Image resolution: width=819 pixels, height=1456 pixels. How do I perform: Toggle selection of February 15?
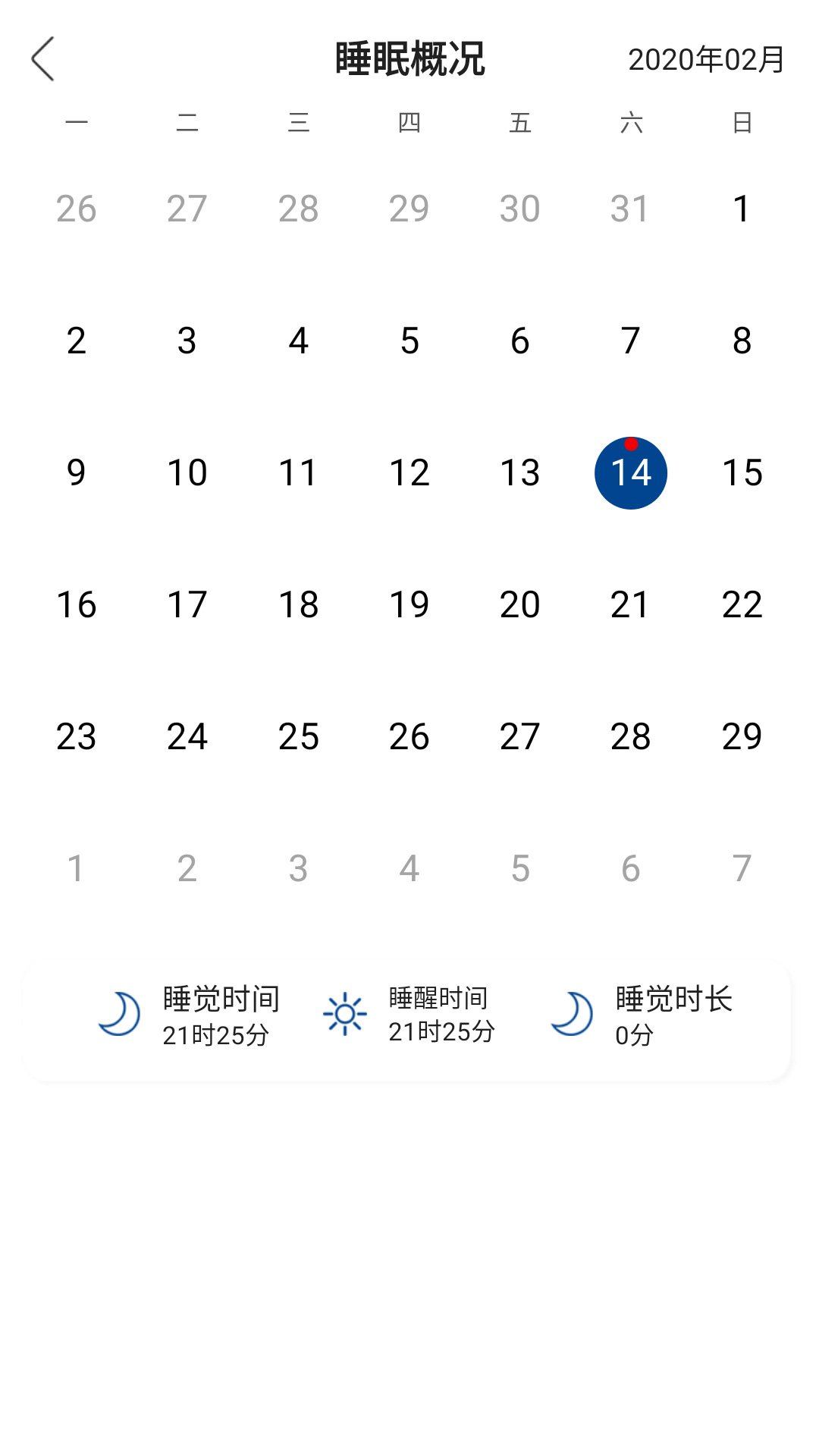pyautogui.click(x=742, y=472)
